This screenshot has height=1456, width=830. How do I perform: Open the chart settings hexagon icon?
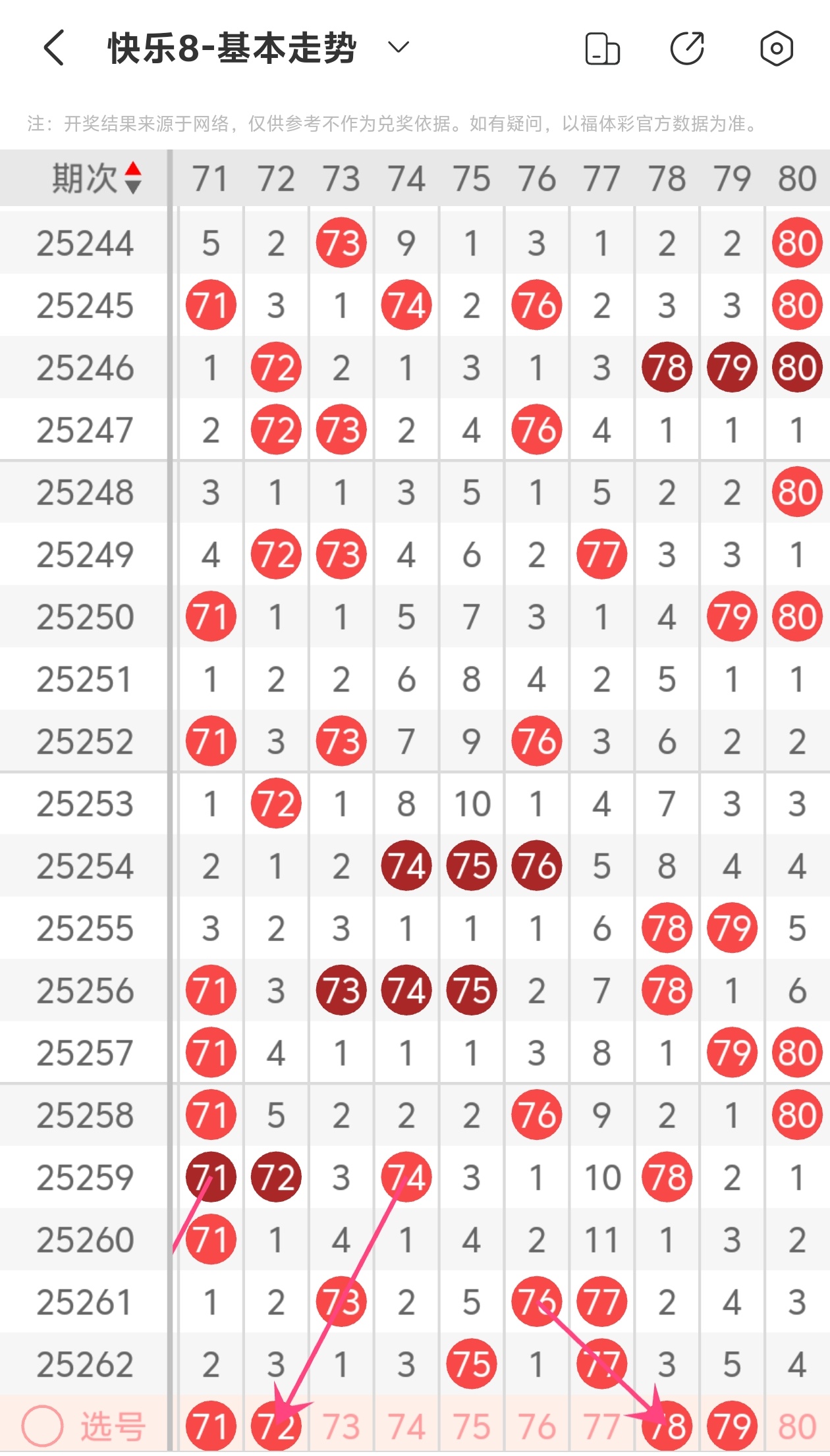[x=776, y=48]
